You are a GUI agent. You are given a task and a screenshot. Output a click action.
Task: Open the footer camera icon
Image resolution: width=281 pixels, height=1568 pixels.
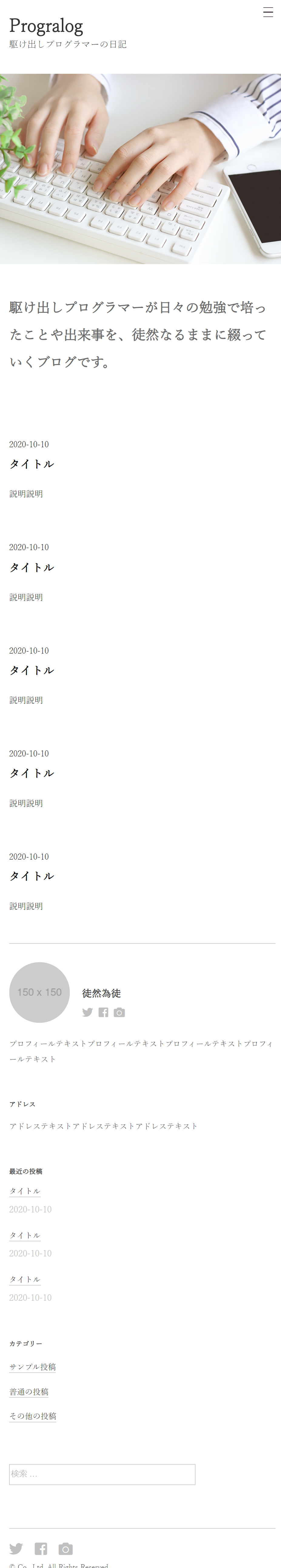pos(66,1549)
